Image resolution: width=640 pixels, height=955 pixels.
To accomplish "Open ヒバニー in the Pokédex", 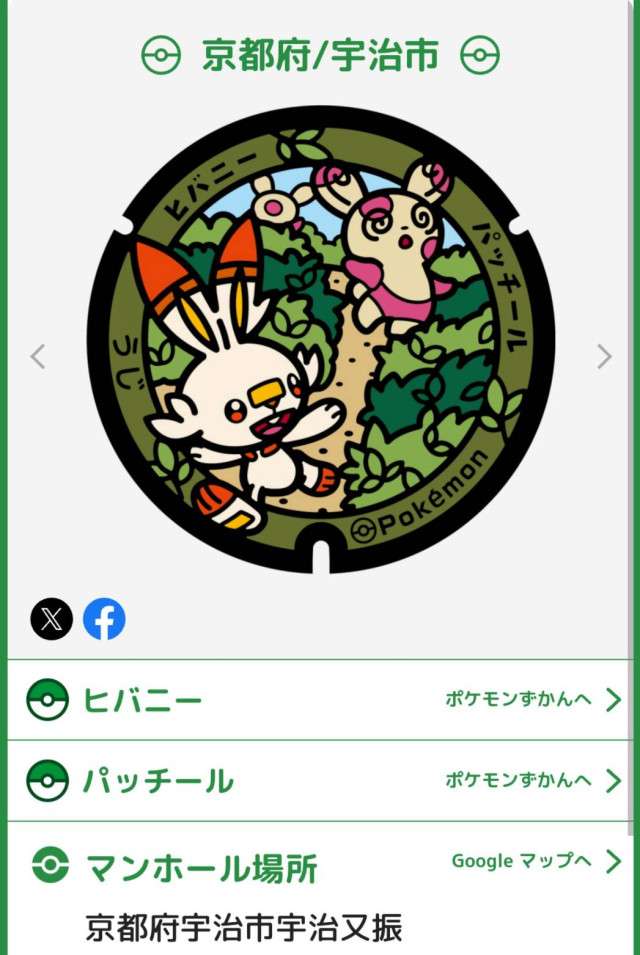I will (x=532, y=700).
